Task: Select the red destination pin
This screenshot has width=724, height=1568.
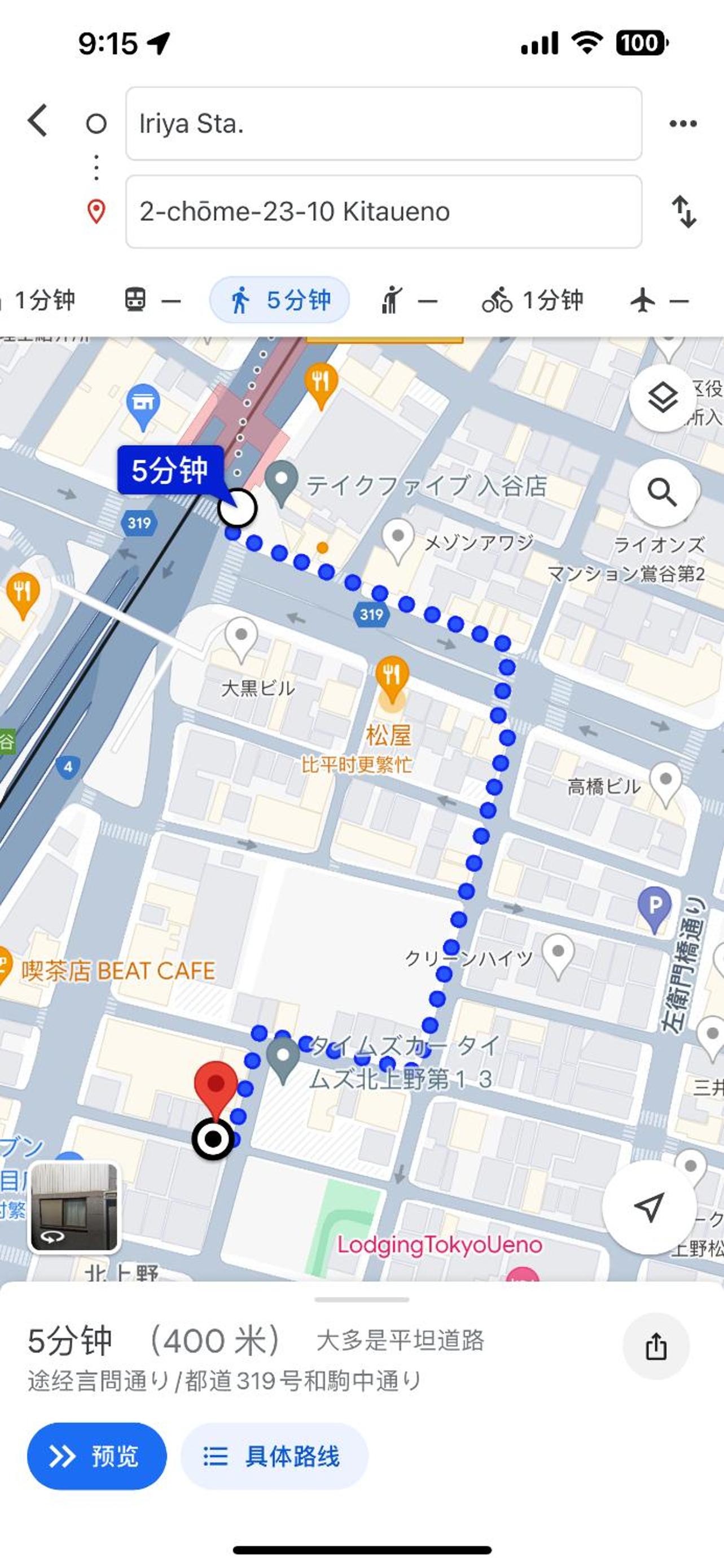Action: click(x=216, y=1087)
